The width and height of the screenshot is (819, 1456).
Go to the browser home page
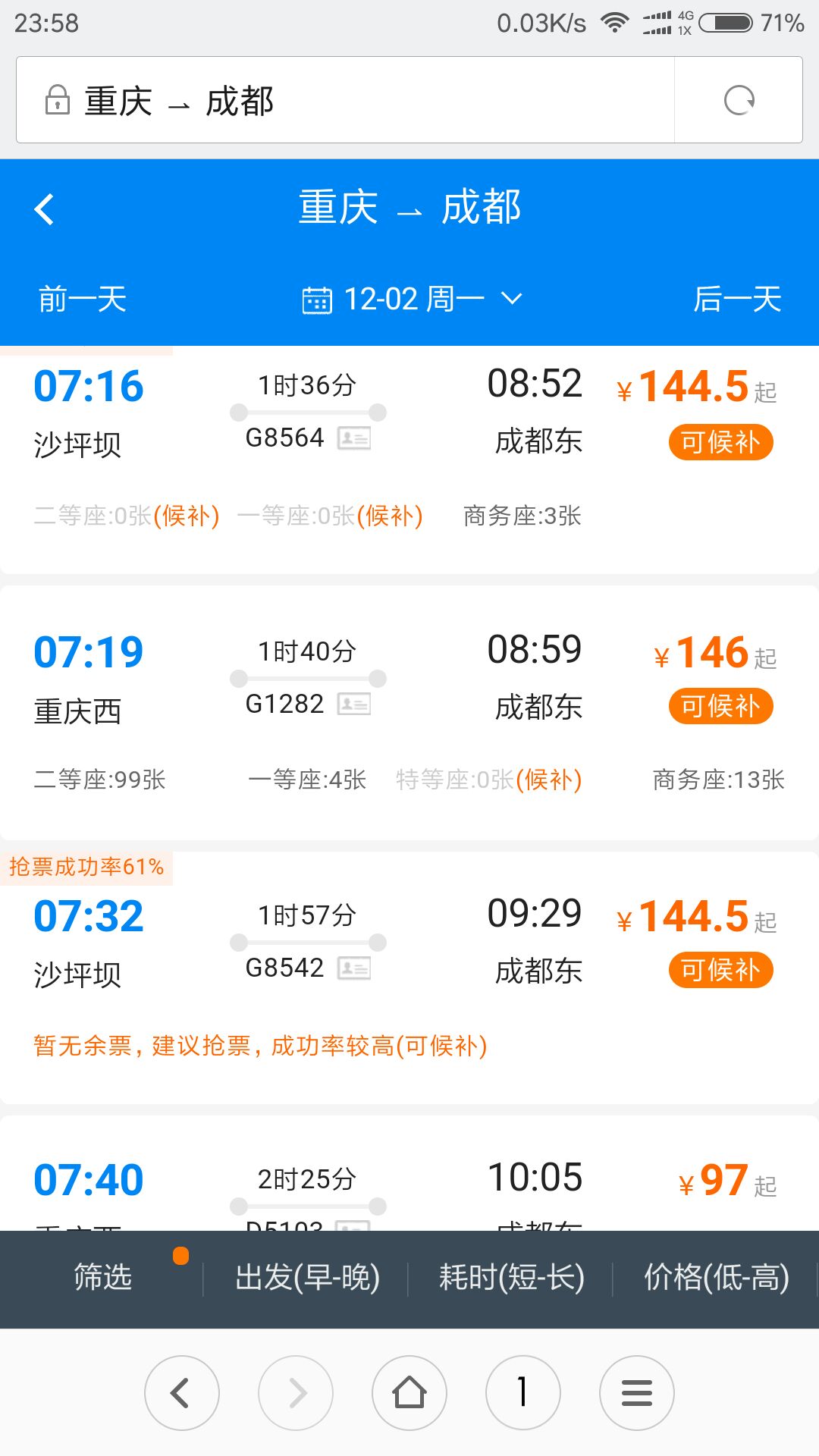click(x=409, y=1392)
